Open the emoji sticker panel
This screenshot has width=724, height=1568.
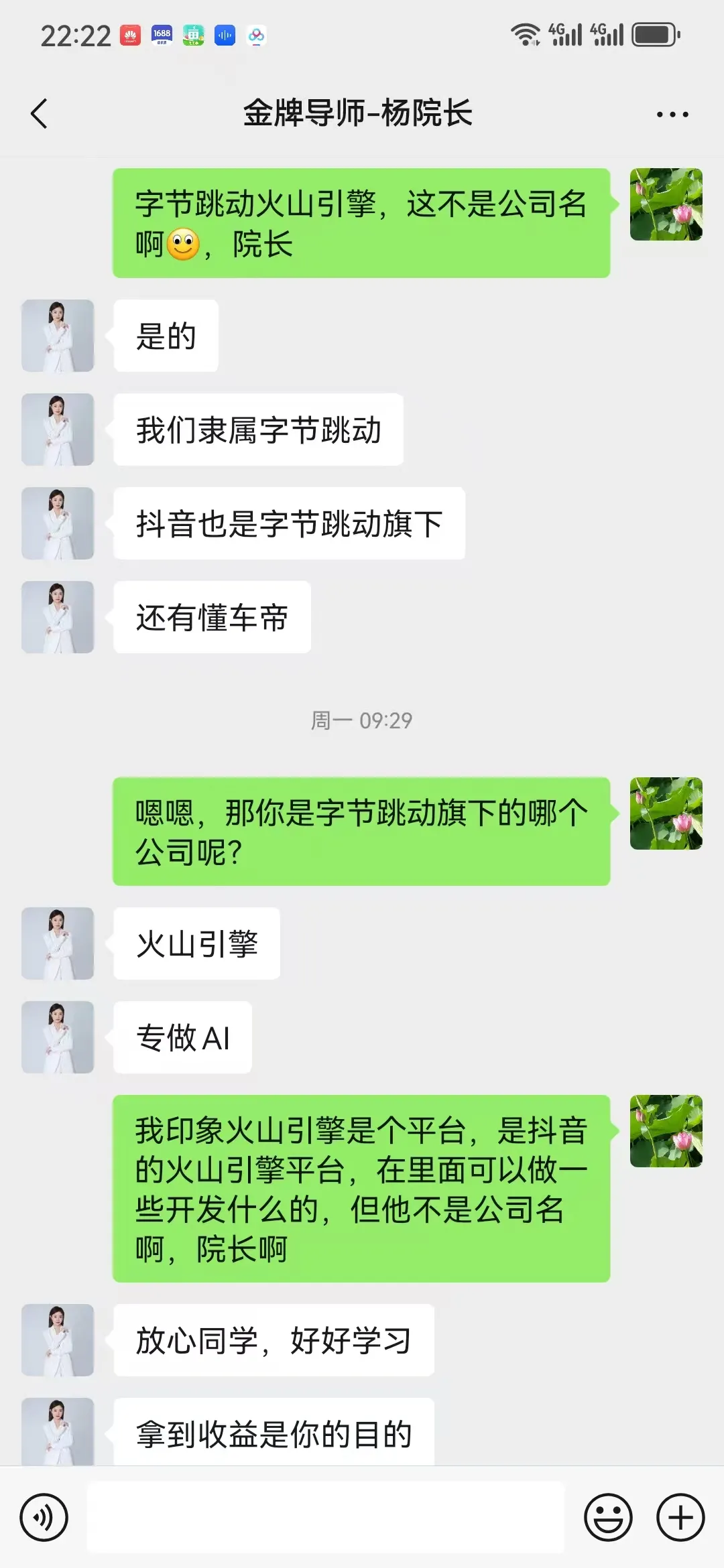608,1517
